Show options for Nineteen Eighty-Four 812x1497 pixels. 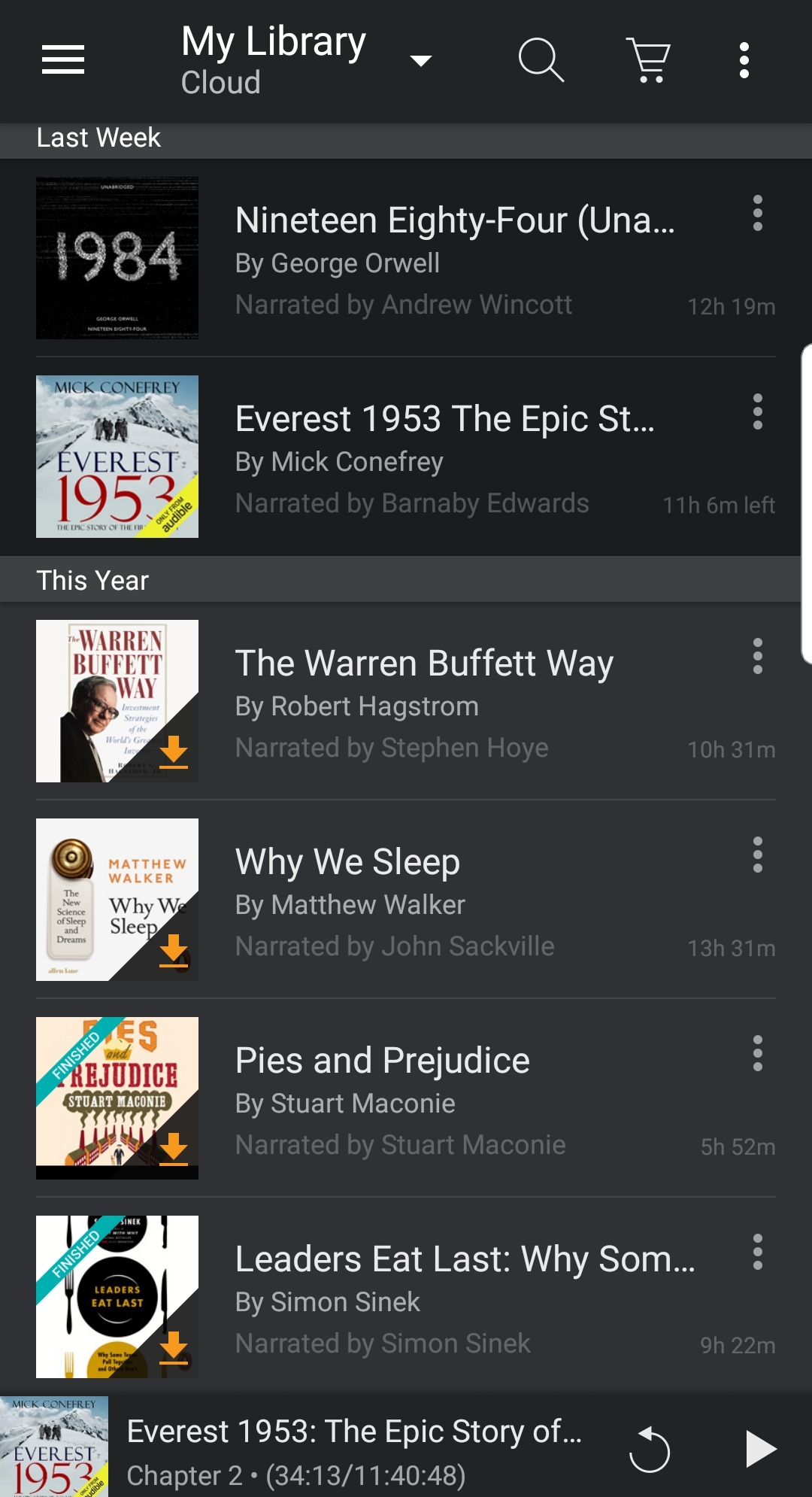[x=757, y=214]
